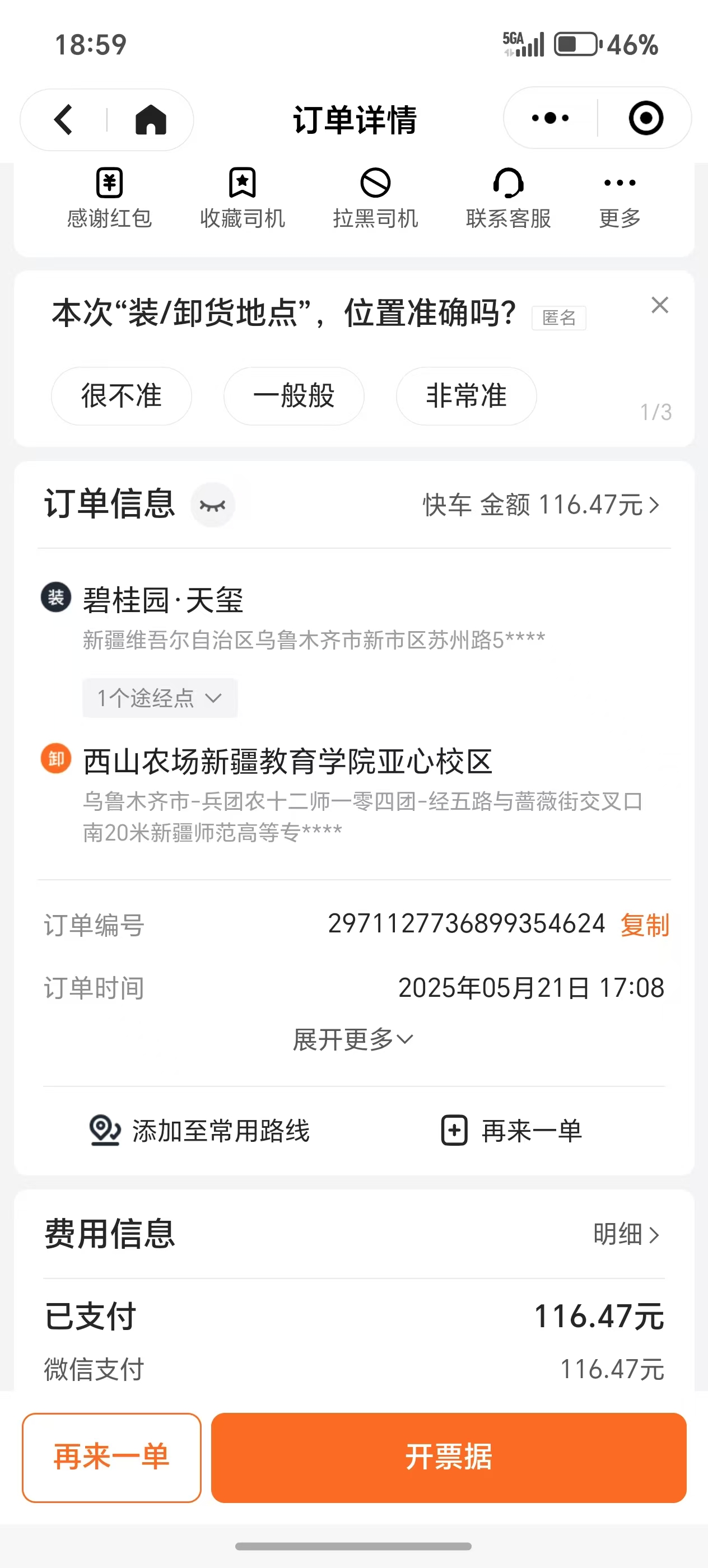
Task: Return to the mini program home
Action: coord(150,119)
